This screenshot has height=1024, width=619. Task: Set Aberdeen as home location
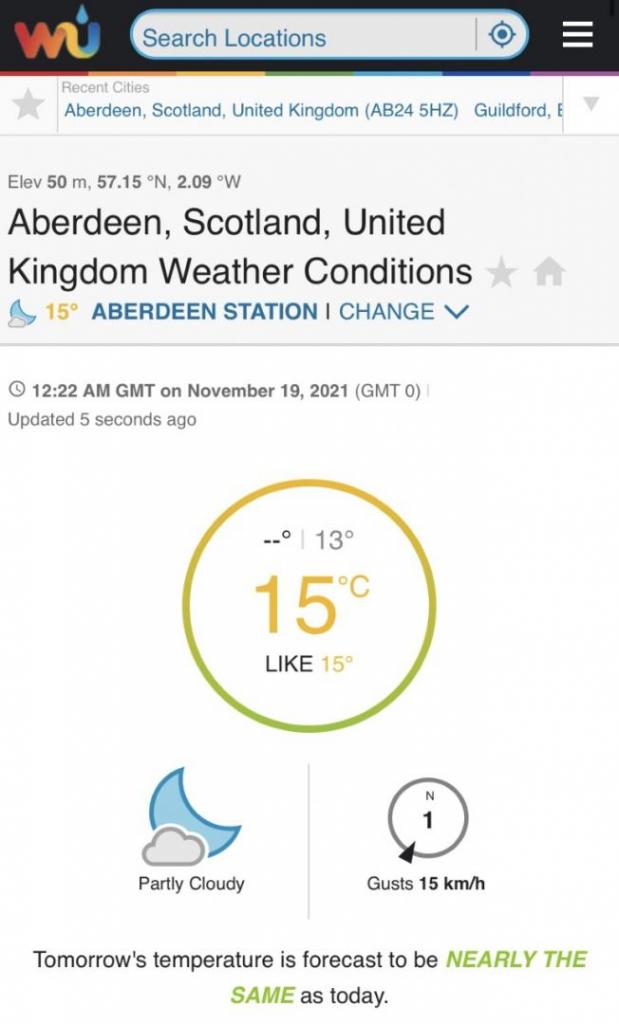[549, 271]
